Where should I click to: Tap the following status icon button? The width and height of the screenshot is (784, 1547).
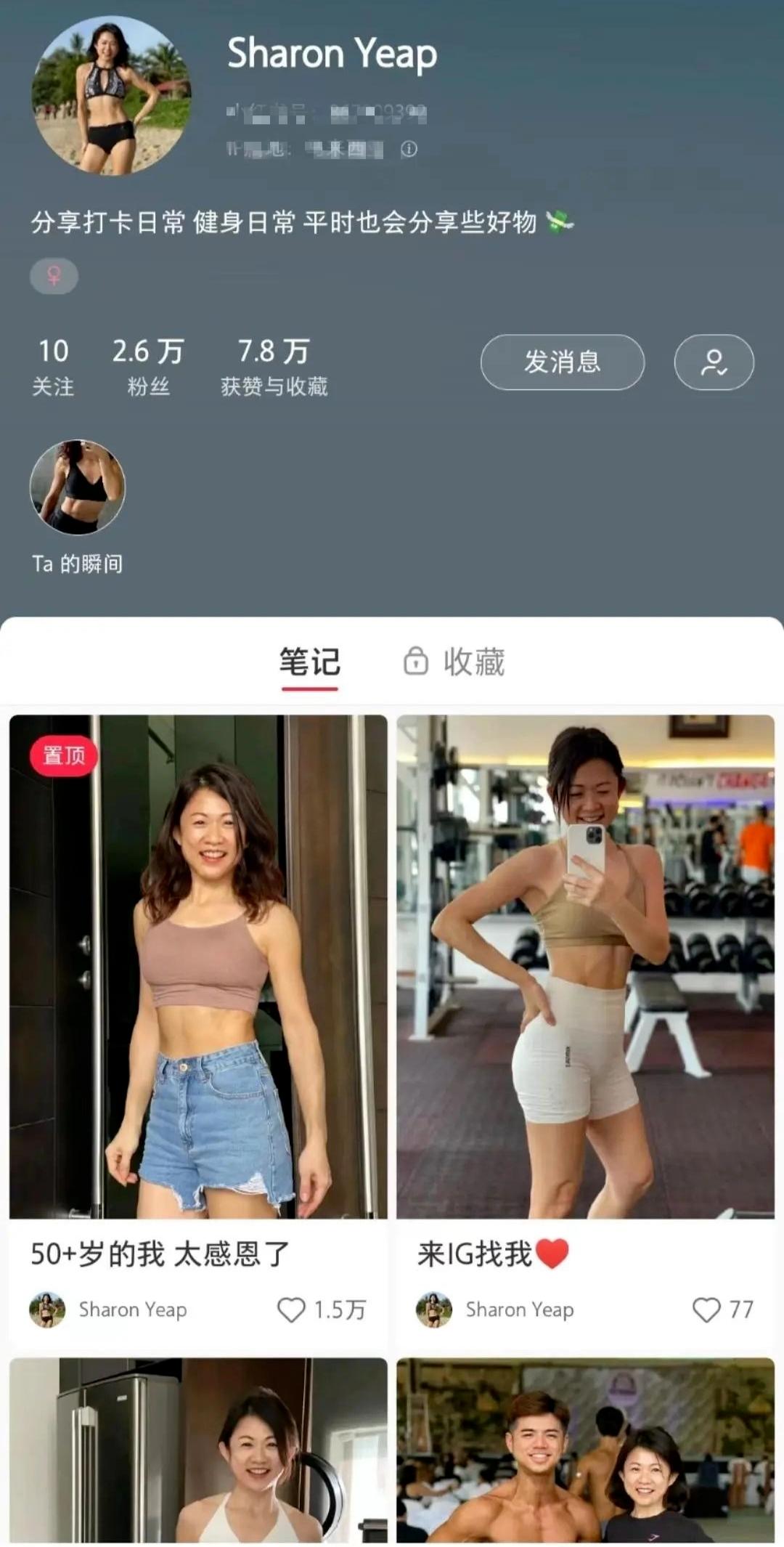tap(714, 362)
